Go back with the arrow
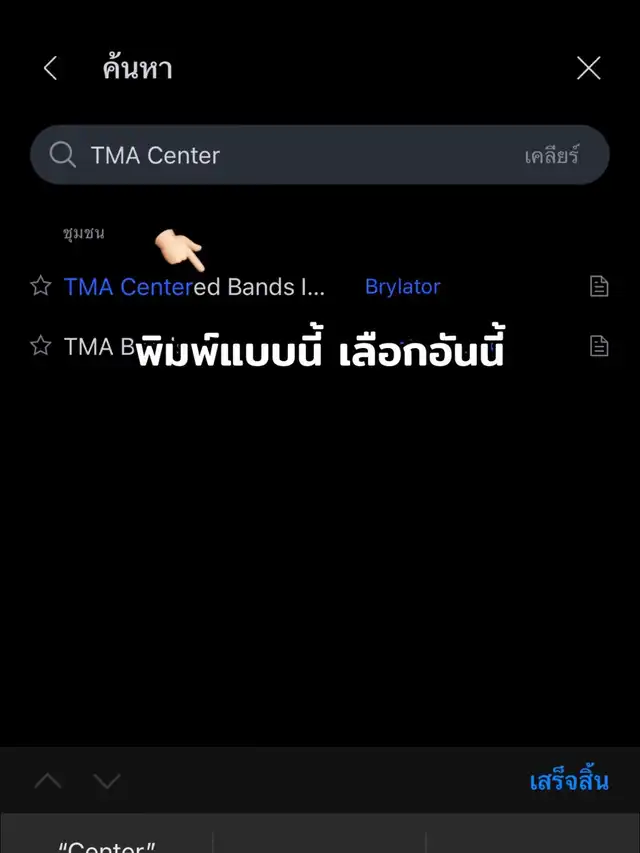 pos(50,68)
